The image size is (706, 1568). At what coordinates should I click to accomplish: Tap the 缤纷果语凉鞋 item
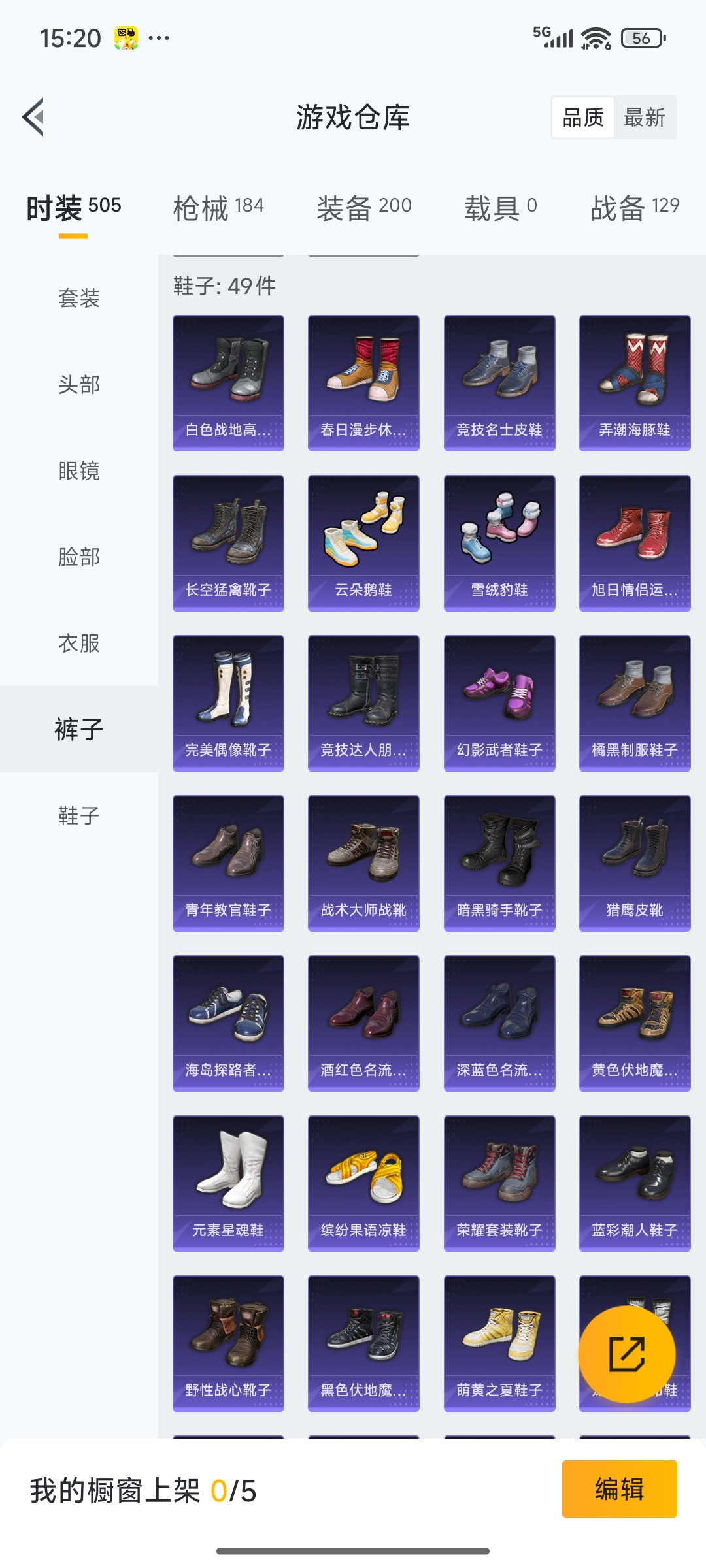tap(363, 1183)
